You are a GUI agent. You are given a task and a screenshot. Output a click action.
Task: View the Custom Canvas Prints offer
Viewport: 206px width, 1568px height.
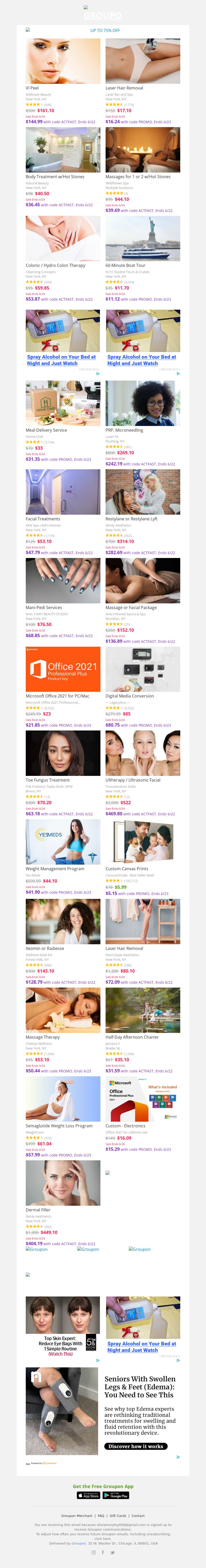click(x=143, y=842)
